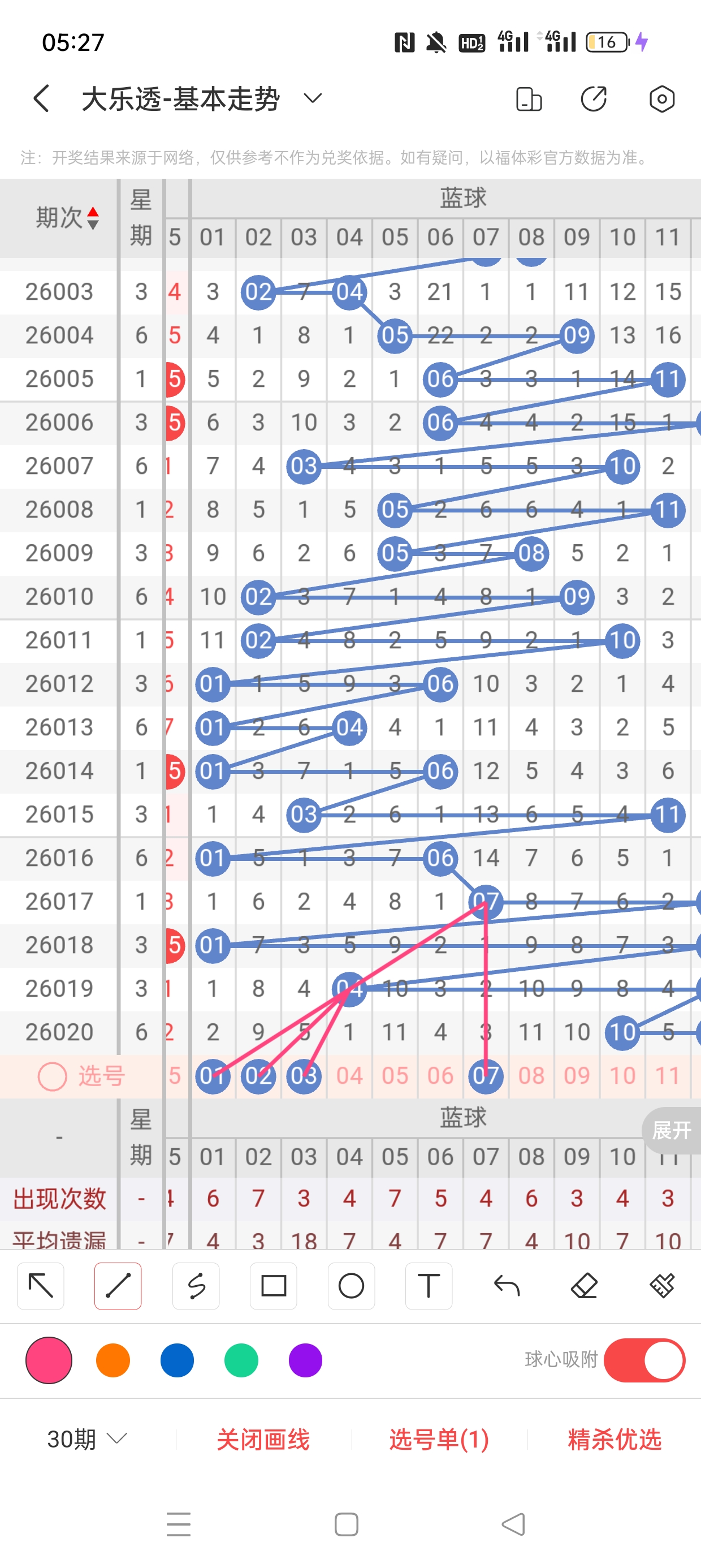Sort the table by 期次
This screenshot has width=701, height=1568.
click(67, 218)
